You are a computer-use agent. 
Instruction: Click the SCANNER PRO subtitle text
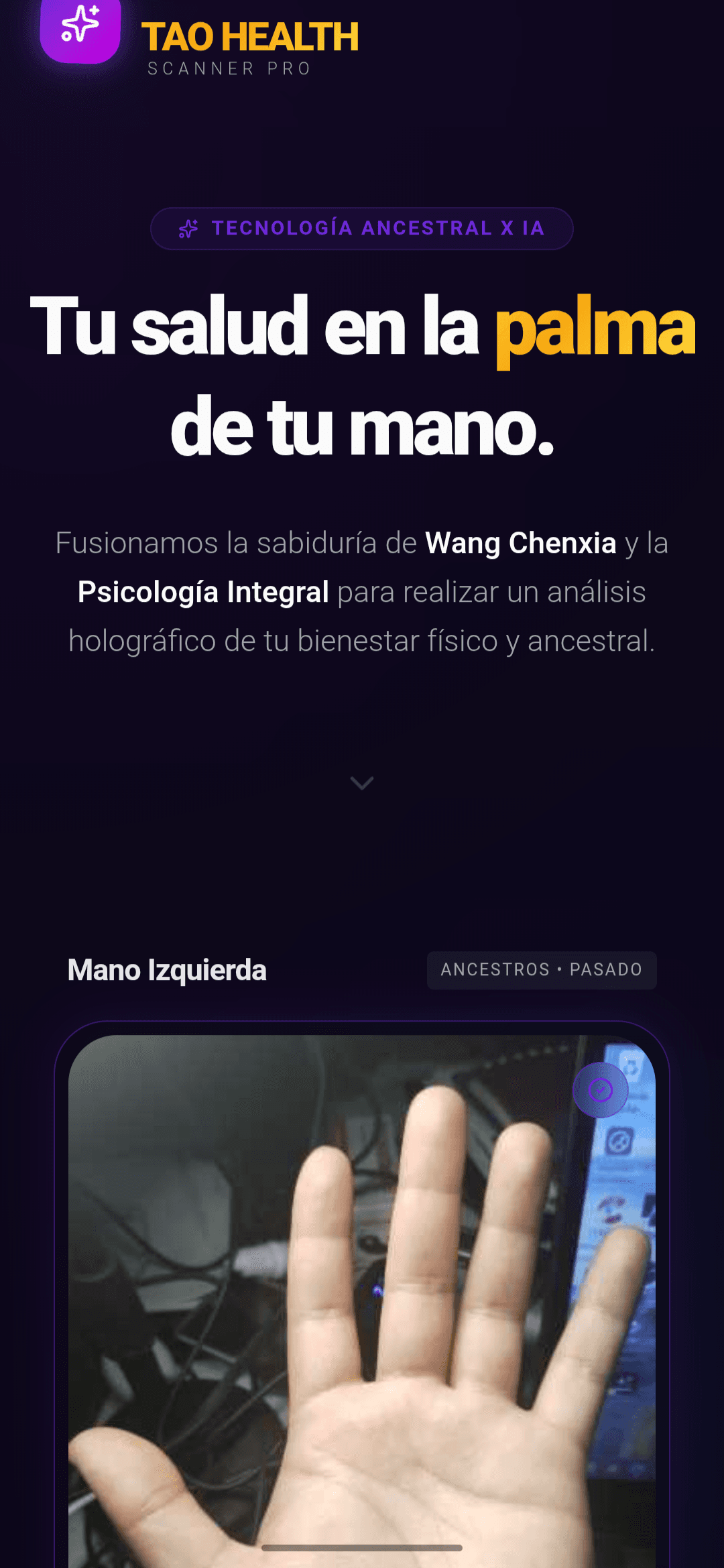click(x=229, y=68)
